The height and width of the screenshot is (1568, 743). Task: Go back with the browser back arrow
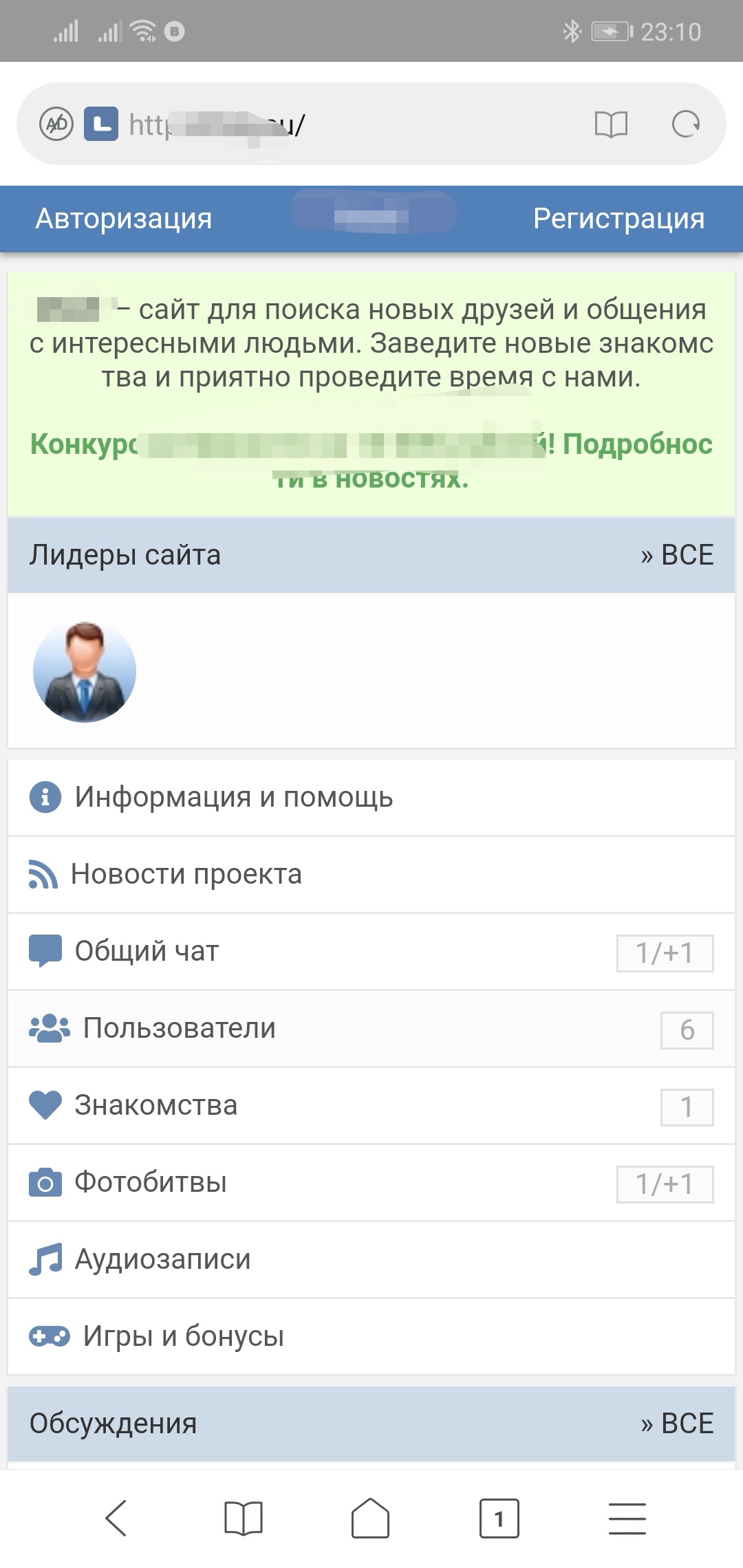coord(116,1518)
